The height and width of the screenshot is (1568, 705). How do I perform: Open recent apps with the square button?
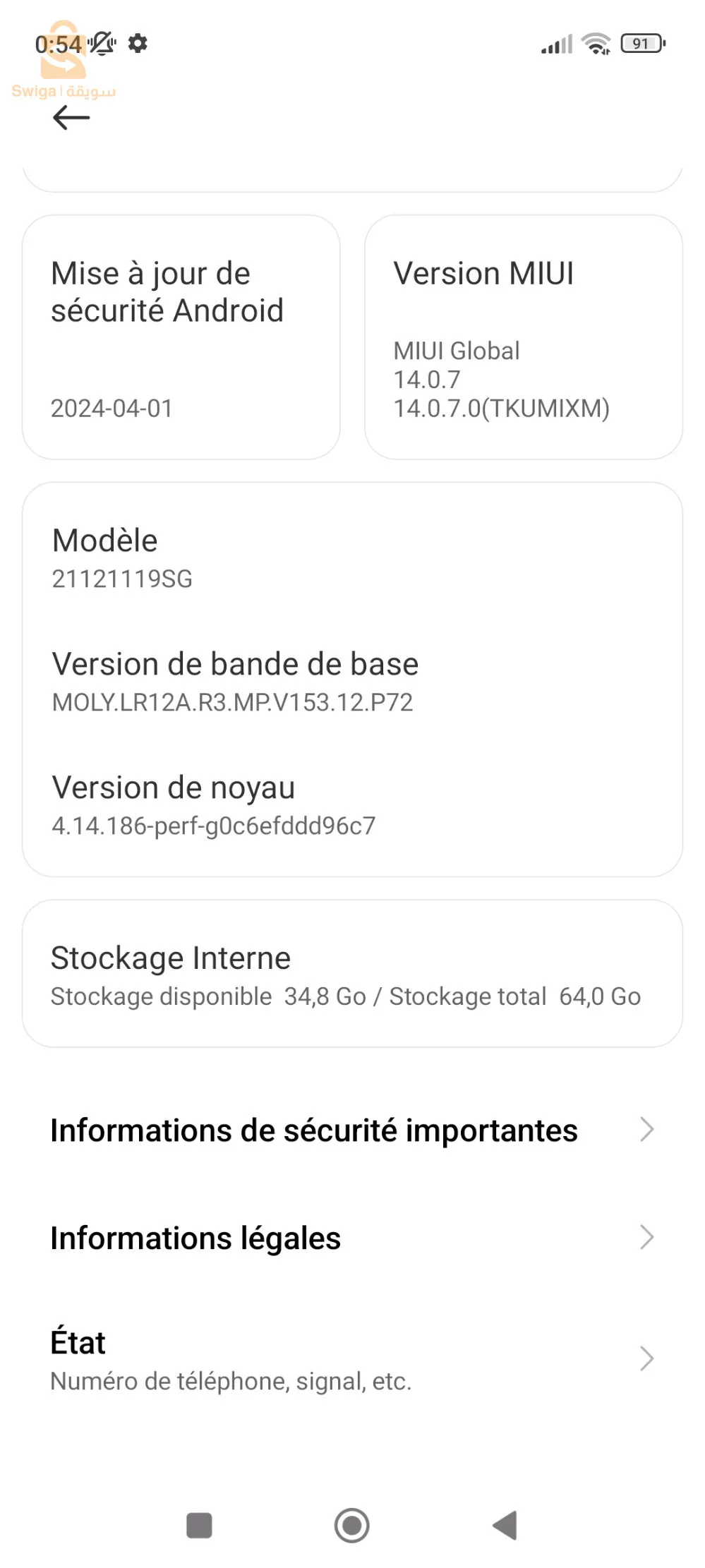click(199, 1526)
